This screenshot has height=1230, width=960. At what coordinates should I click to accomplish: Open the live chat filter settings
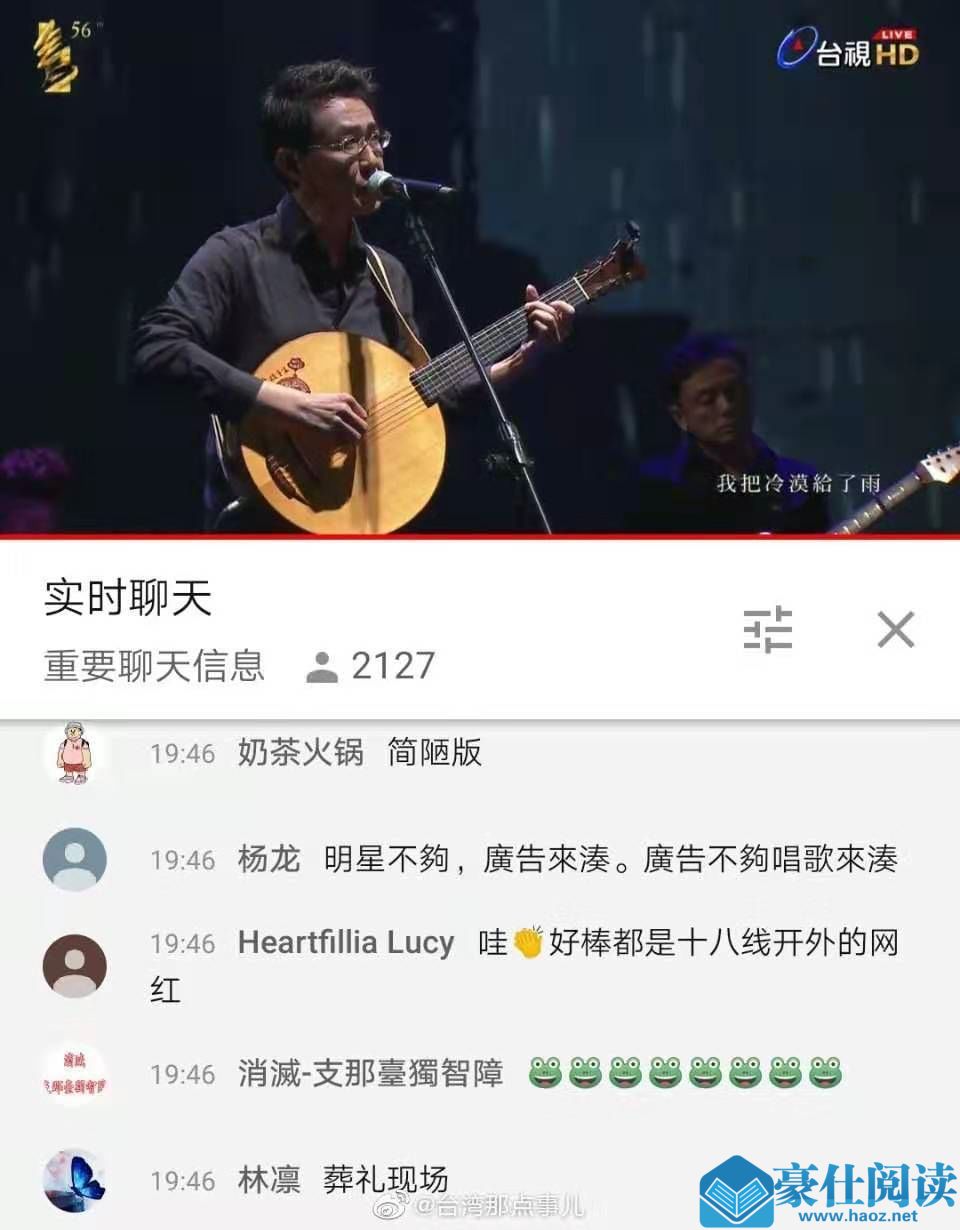coord(768,630)
